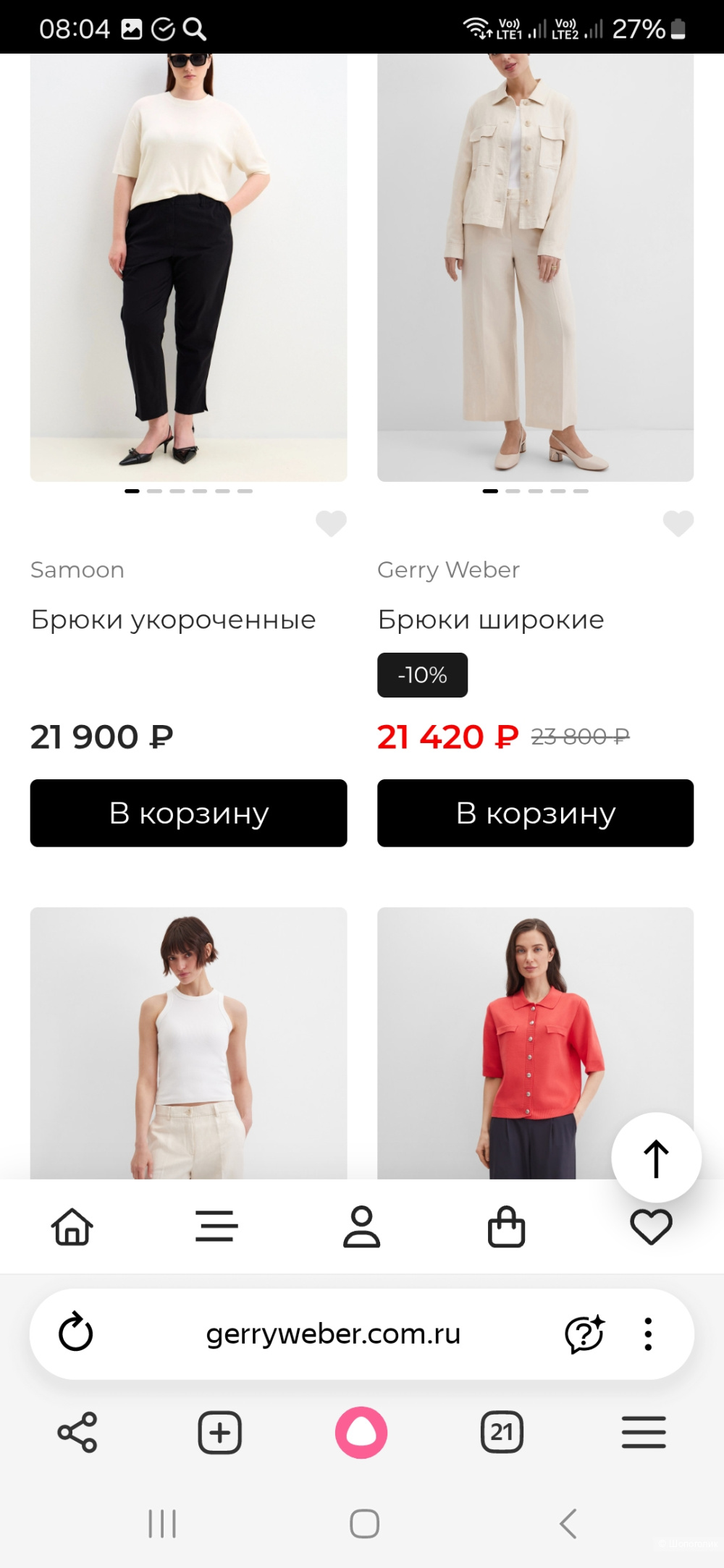Select the second carousel dot under the trousers photo
This screenshot has height=1568, width=724.
[153, 491]
